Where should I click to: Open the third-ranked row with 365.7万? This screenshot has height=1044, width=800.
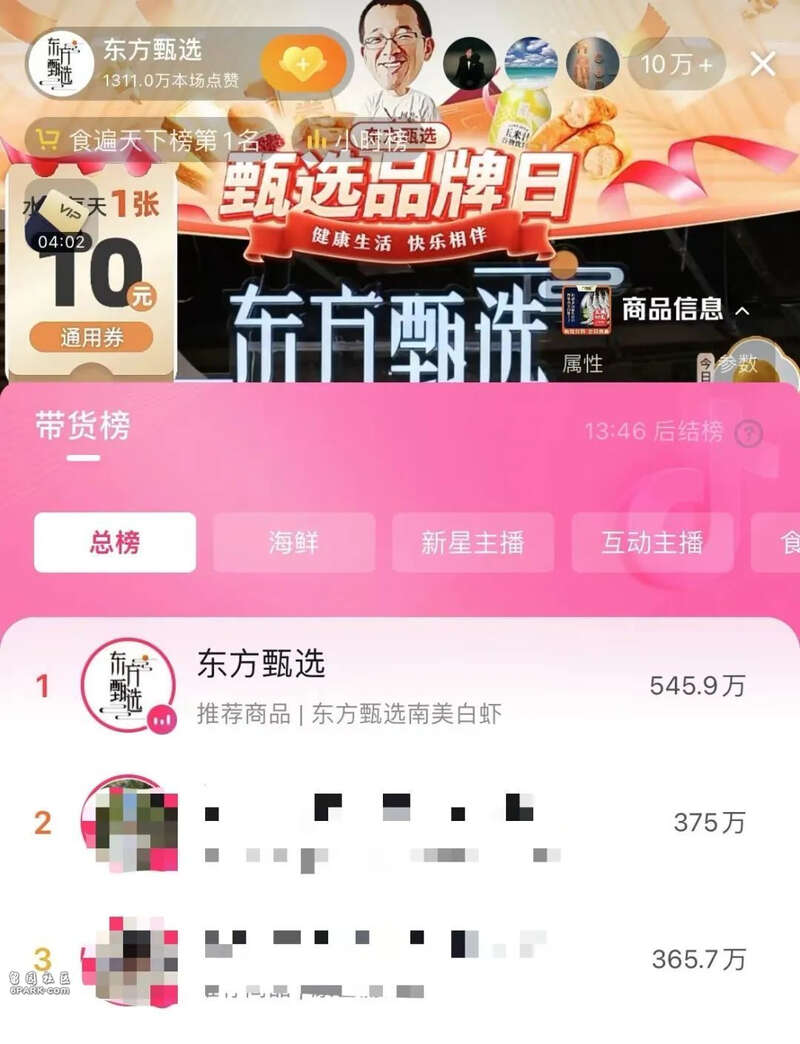[x=400, y=959]
